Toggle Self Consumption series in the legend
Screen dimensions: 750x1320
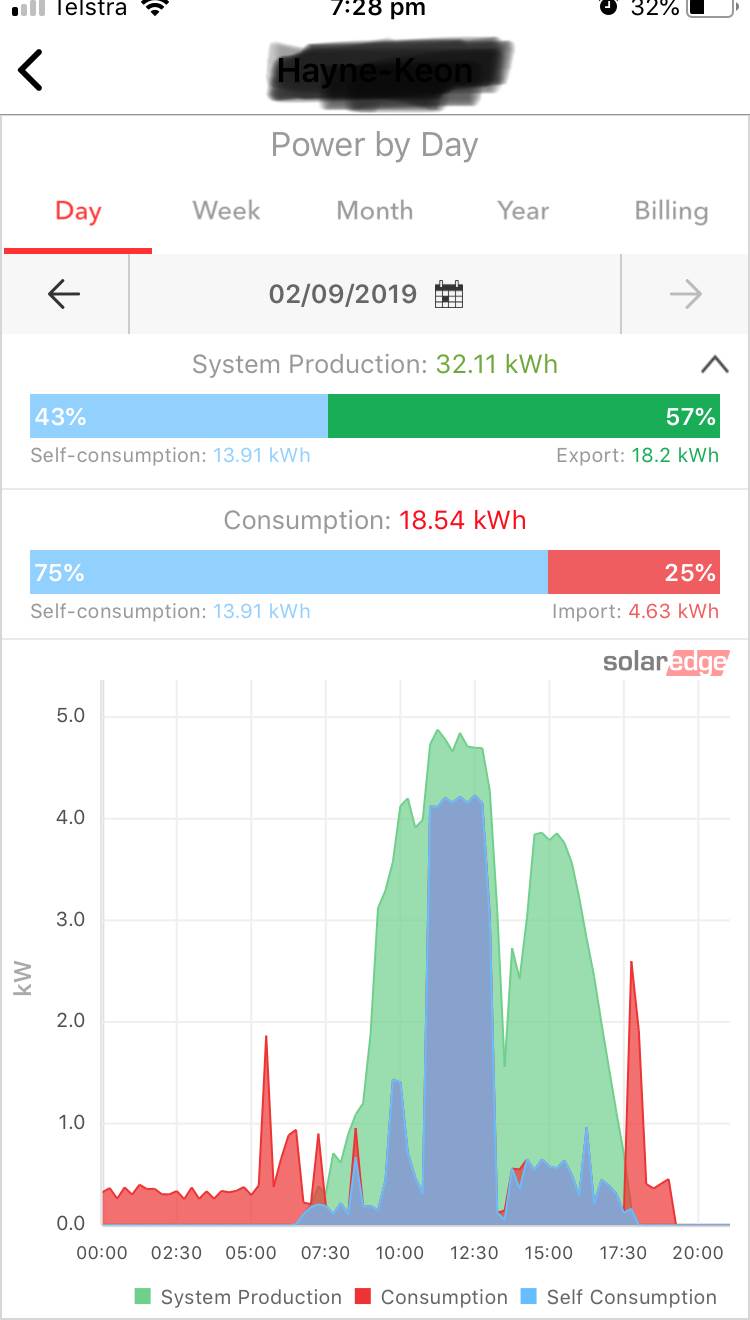pyautogui.click(x=619, y=1297)
